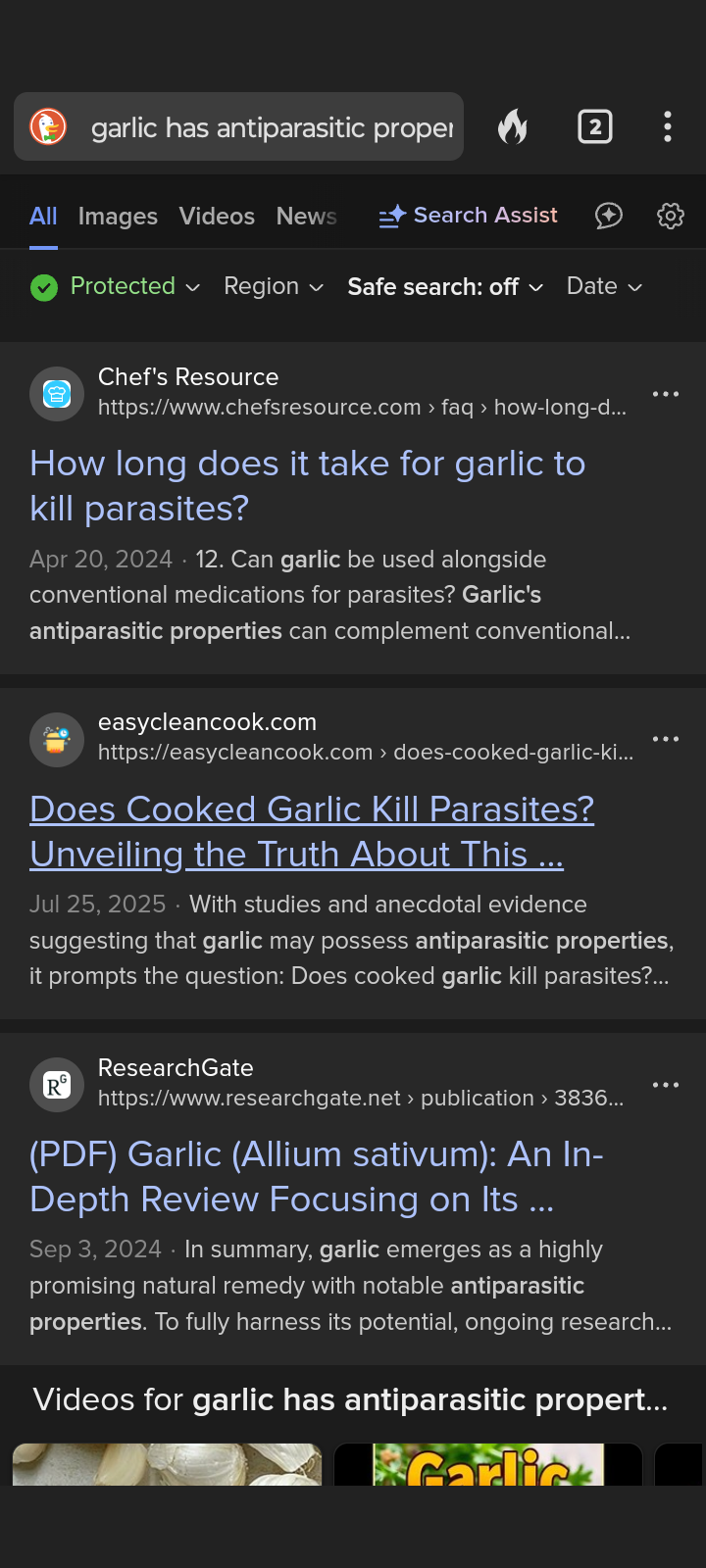Open search settings gear
This screenshot has width=706, height=1568.
[x=671, y=216]
